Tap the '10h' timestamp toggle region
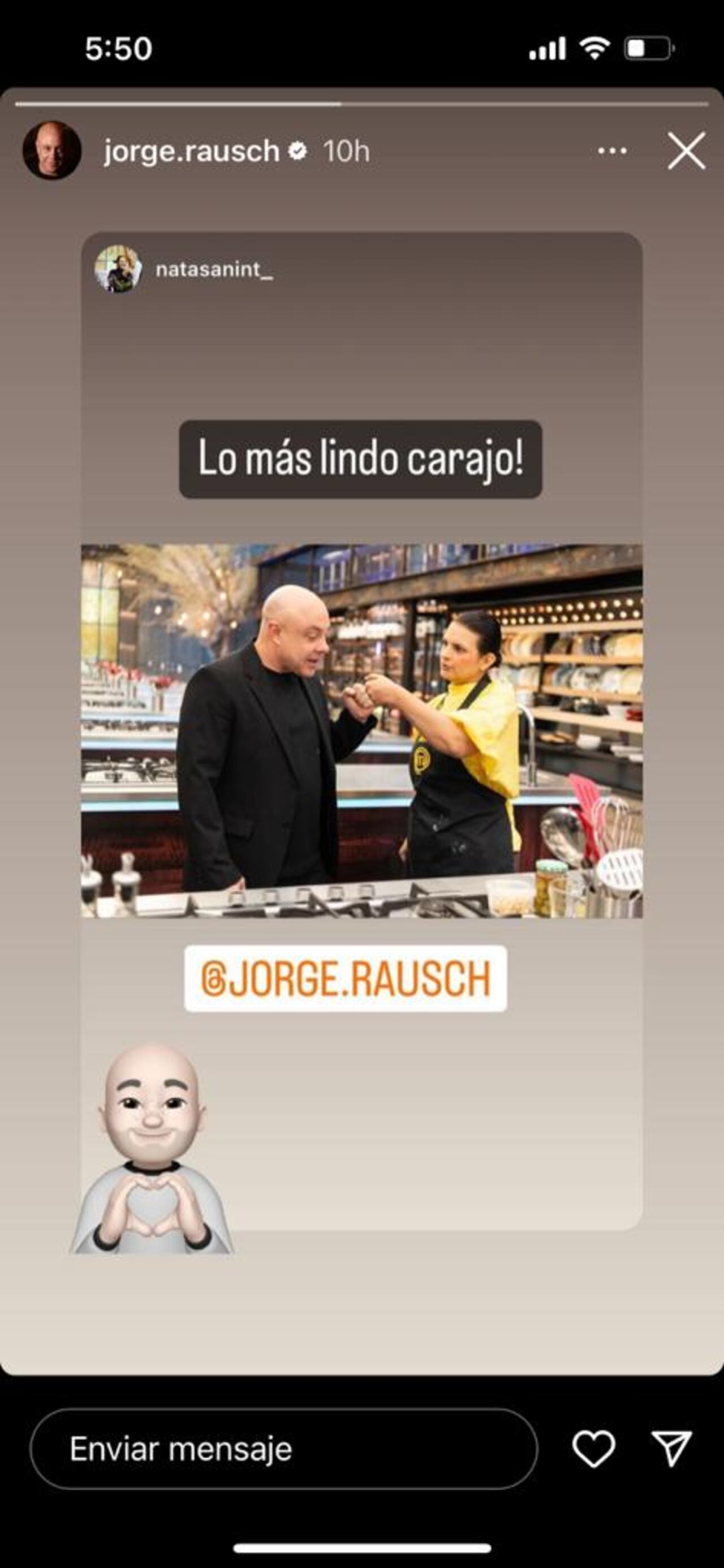 pyautogui.click(x=347, y=152)
